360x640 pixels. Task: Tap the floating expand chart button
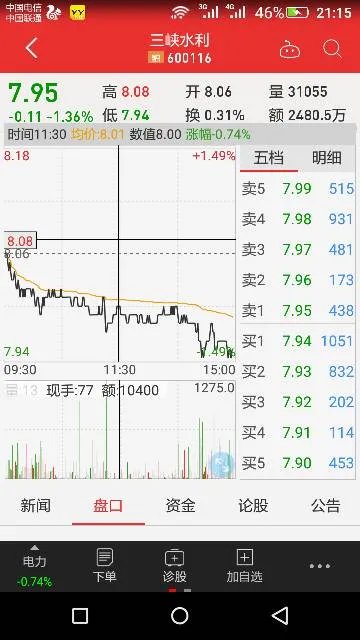222,465
